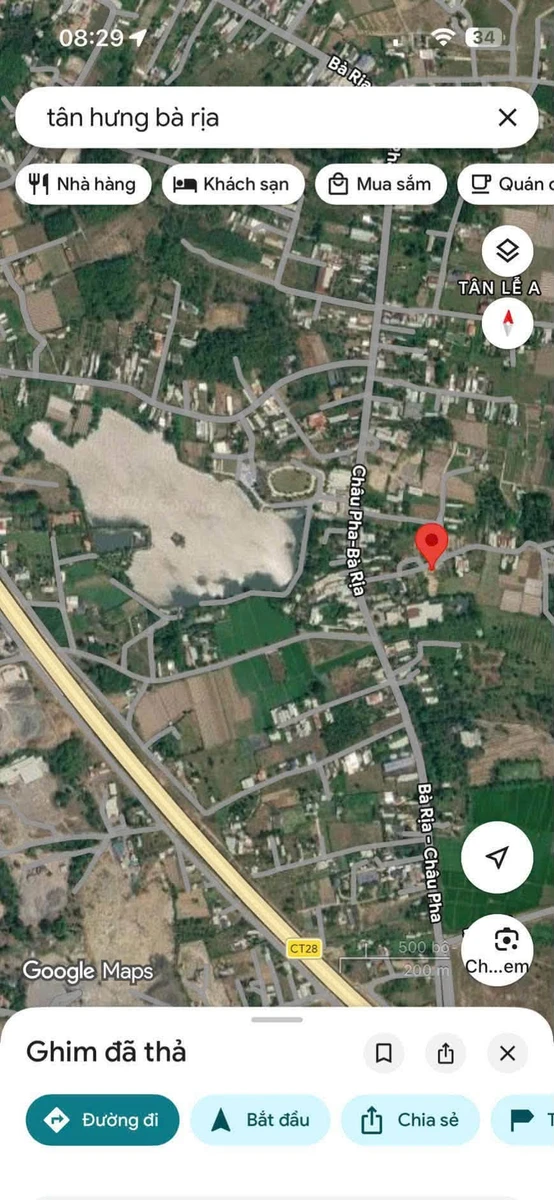Close the Ghim đã thả panel

click(x=507, y=1052)
